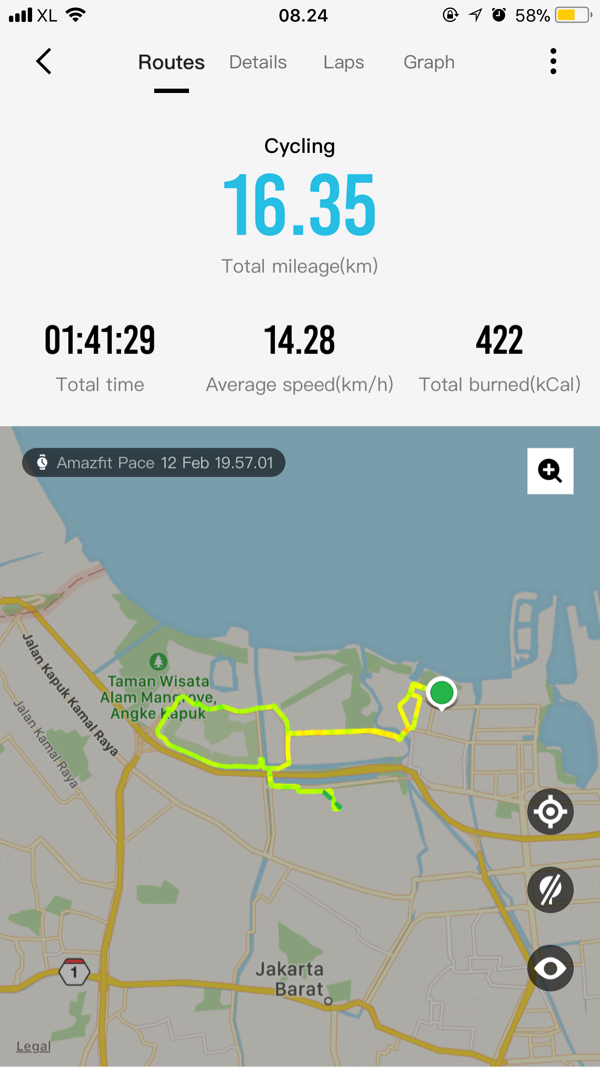Switch to the Laps tab

click(343, 62)
